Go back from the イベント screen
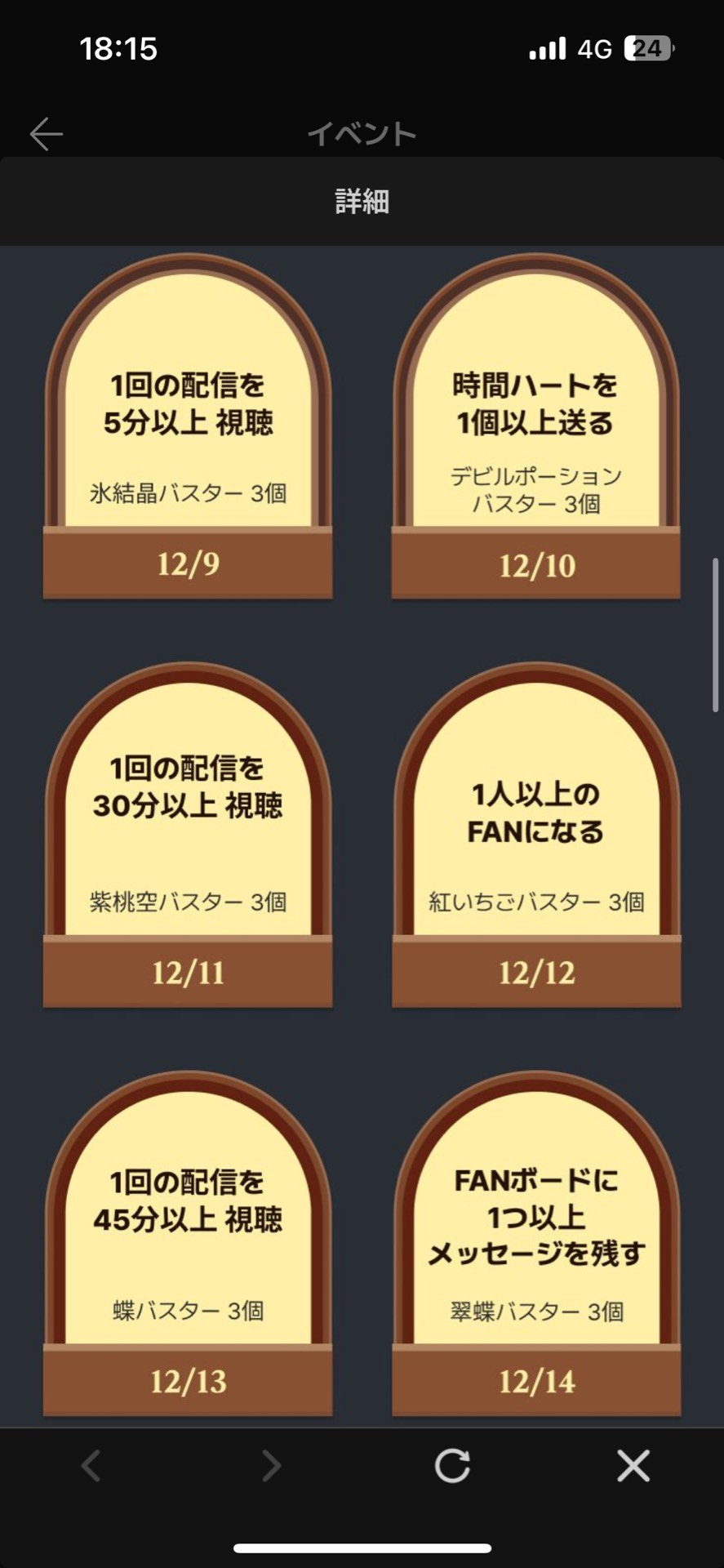Image resolution: width=724 pixels, height=1568 pixels. 47,134
